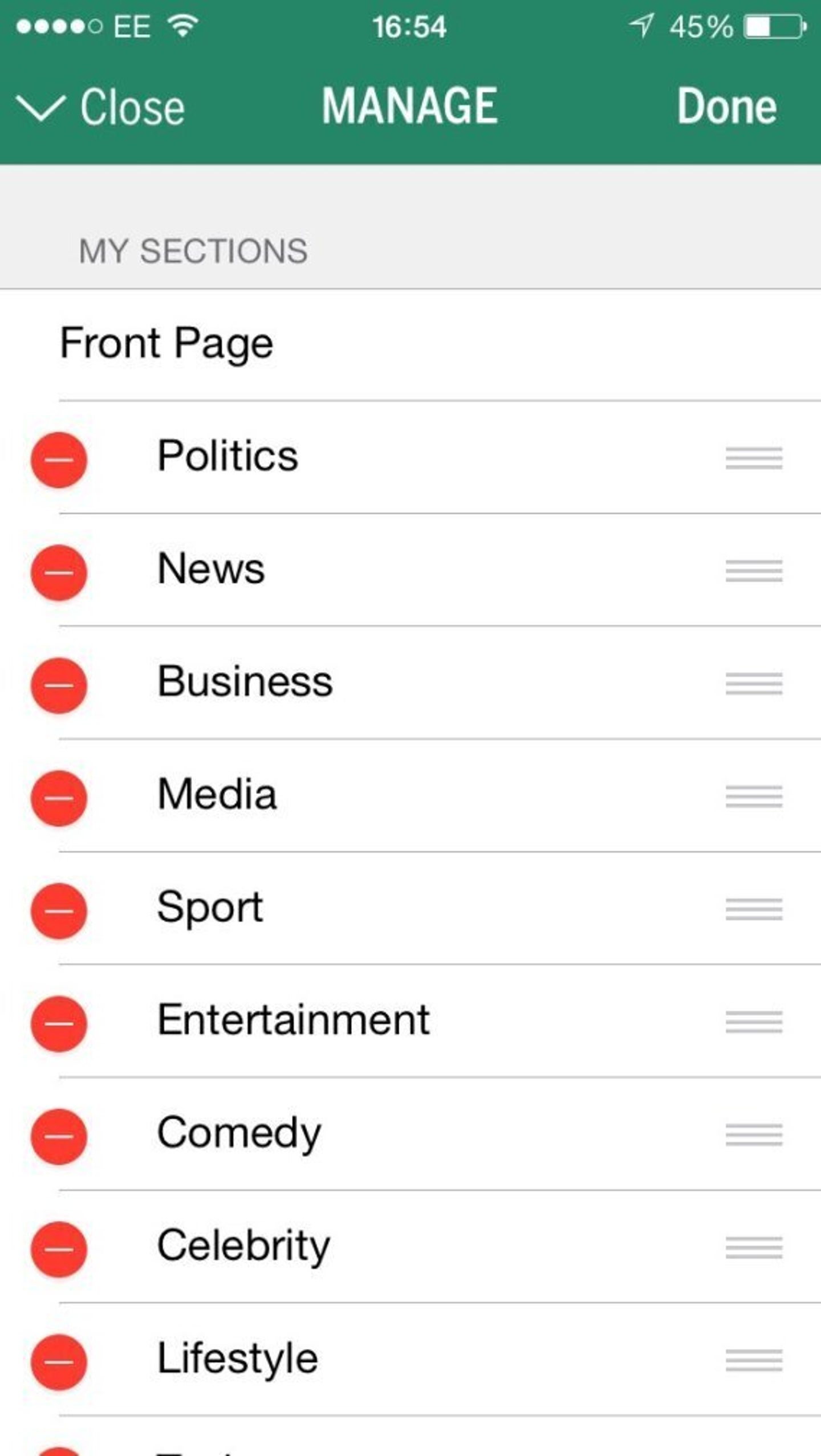This screenshot has height=1456, width=821.
Task: Tap the red minus icon beside News
Action: coord(59,574)
